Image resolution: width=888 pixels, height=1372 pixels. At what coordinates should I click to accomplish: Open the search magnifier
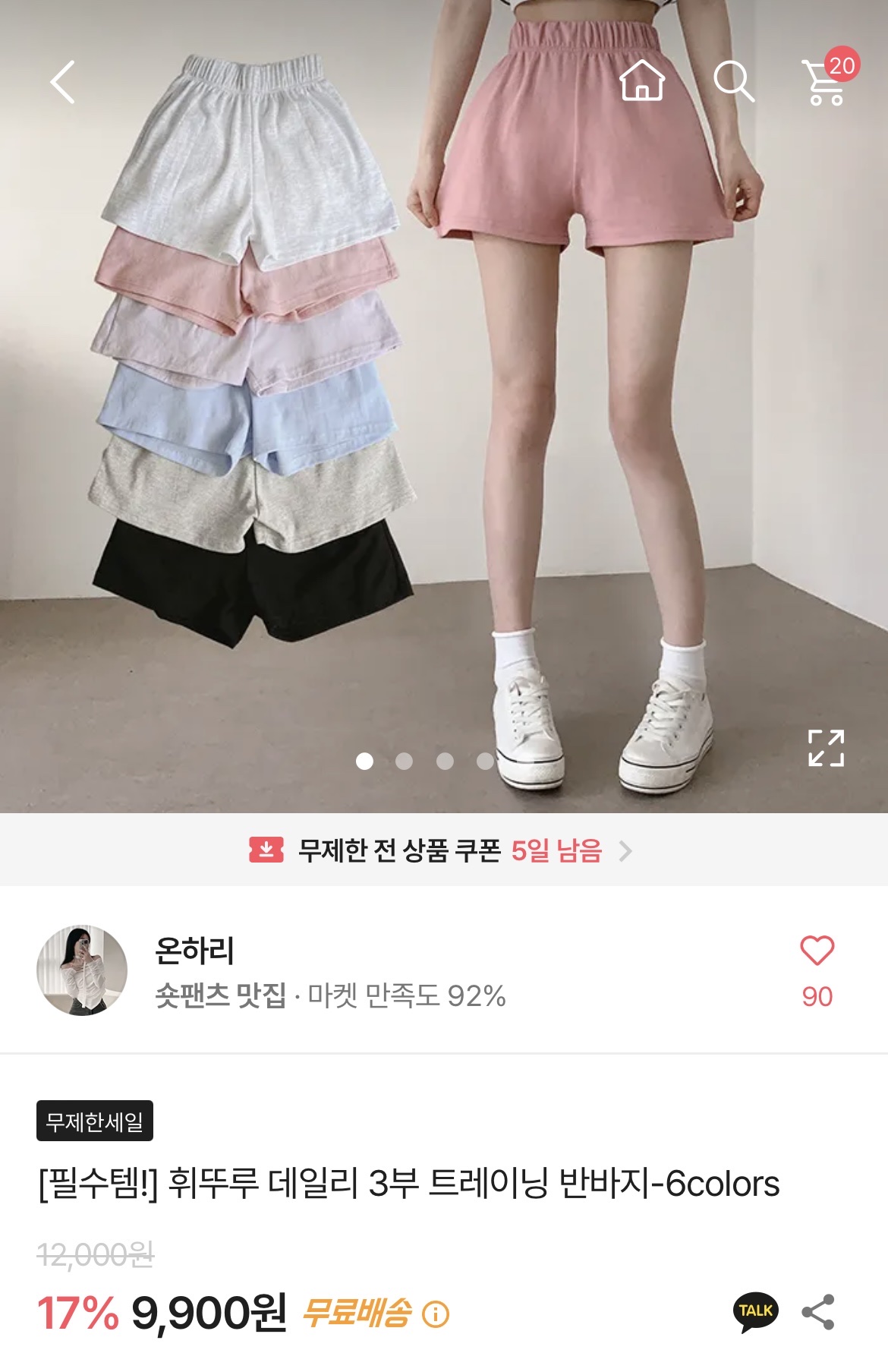click(733, 80)
